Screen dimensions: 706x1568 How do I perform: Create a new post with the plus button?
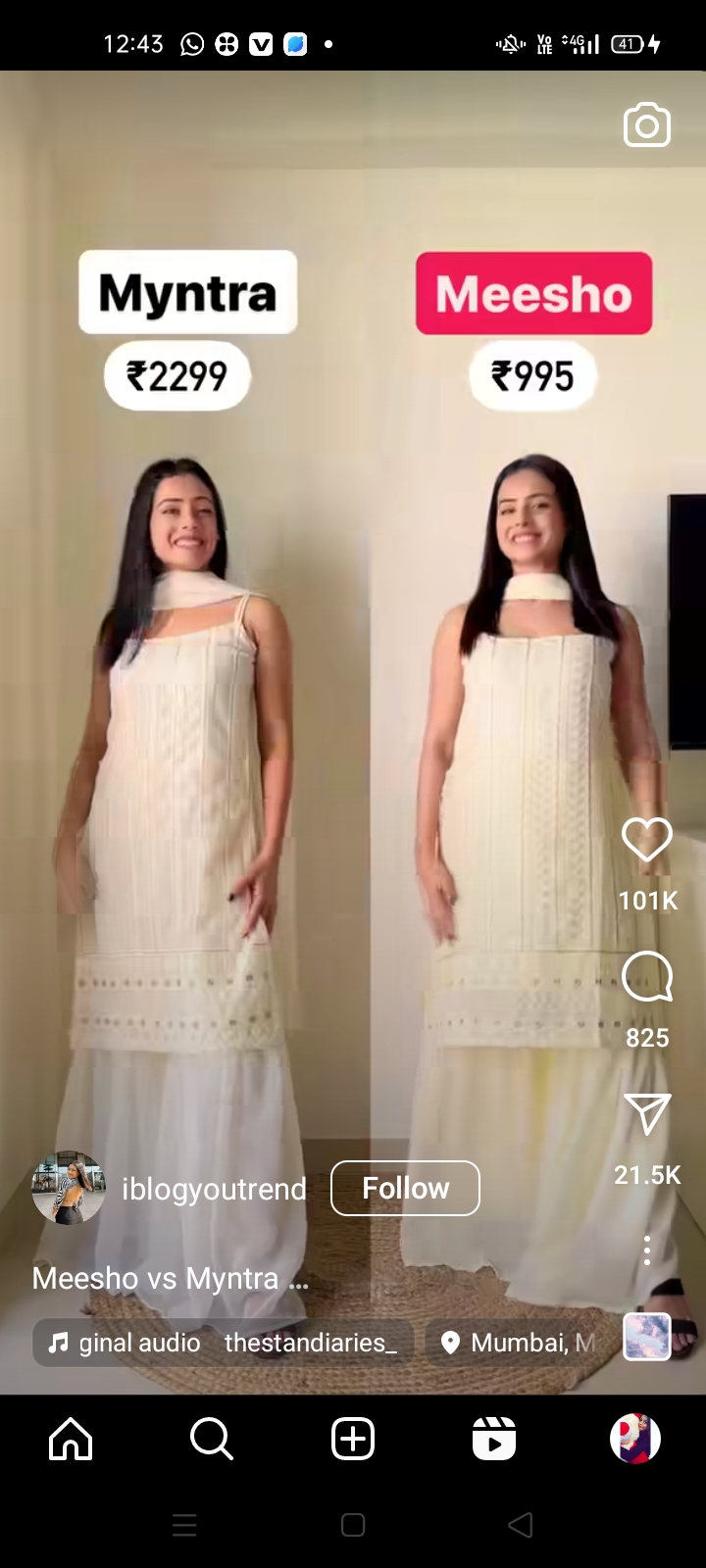pos(353,1439)
